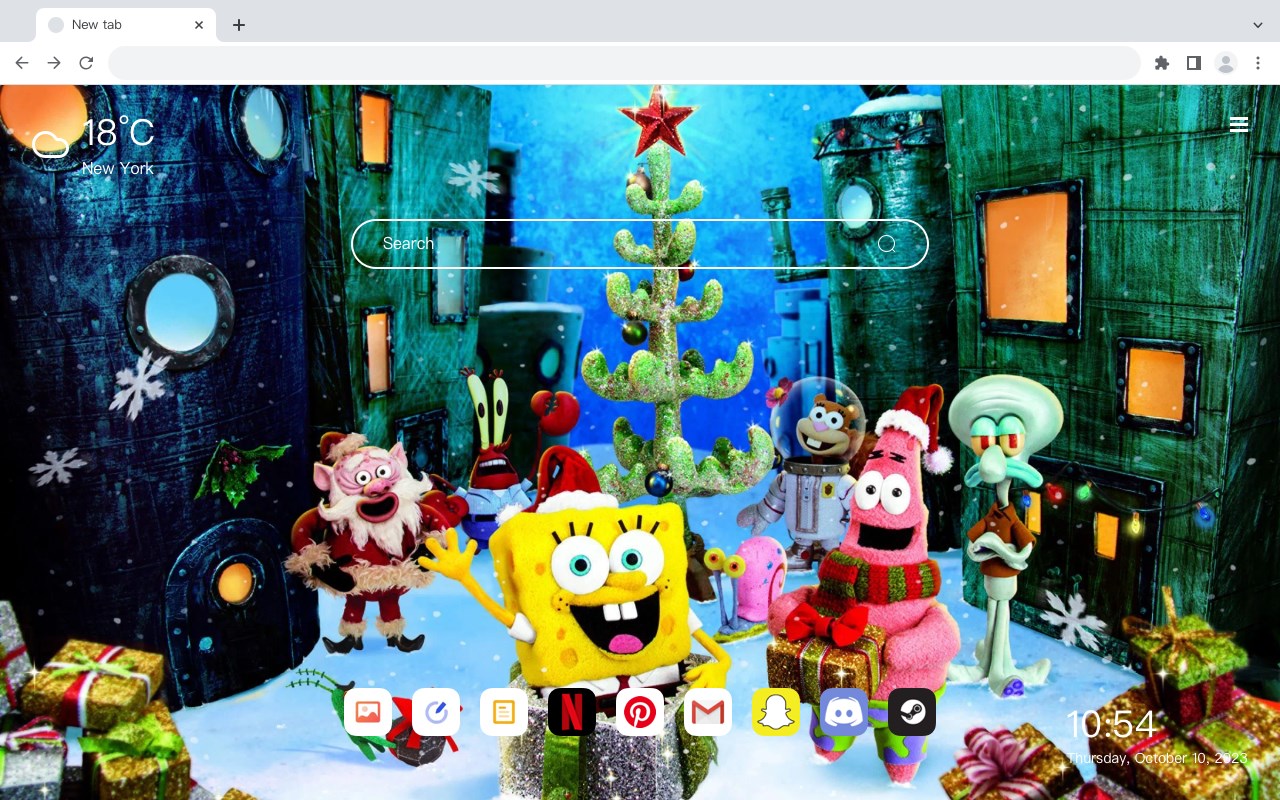Launch the Steam shortcut
Screen dimensions: 1280x800
point(912,712)
